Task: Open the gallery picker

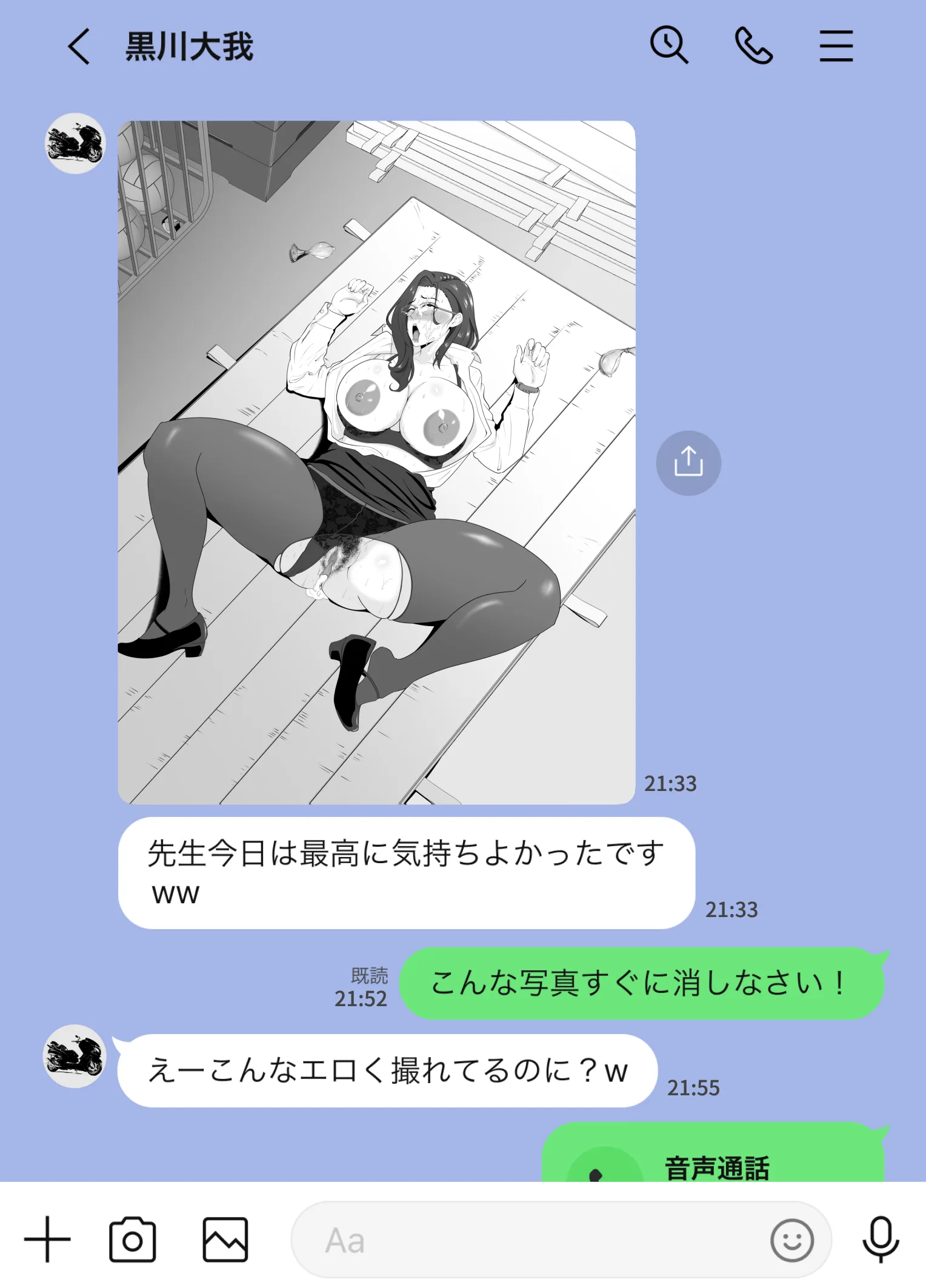Action: tap(225, 1240)
